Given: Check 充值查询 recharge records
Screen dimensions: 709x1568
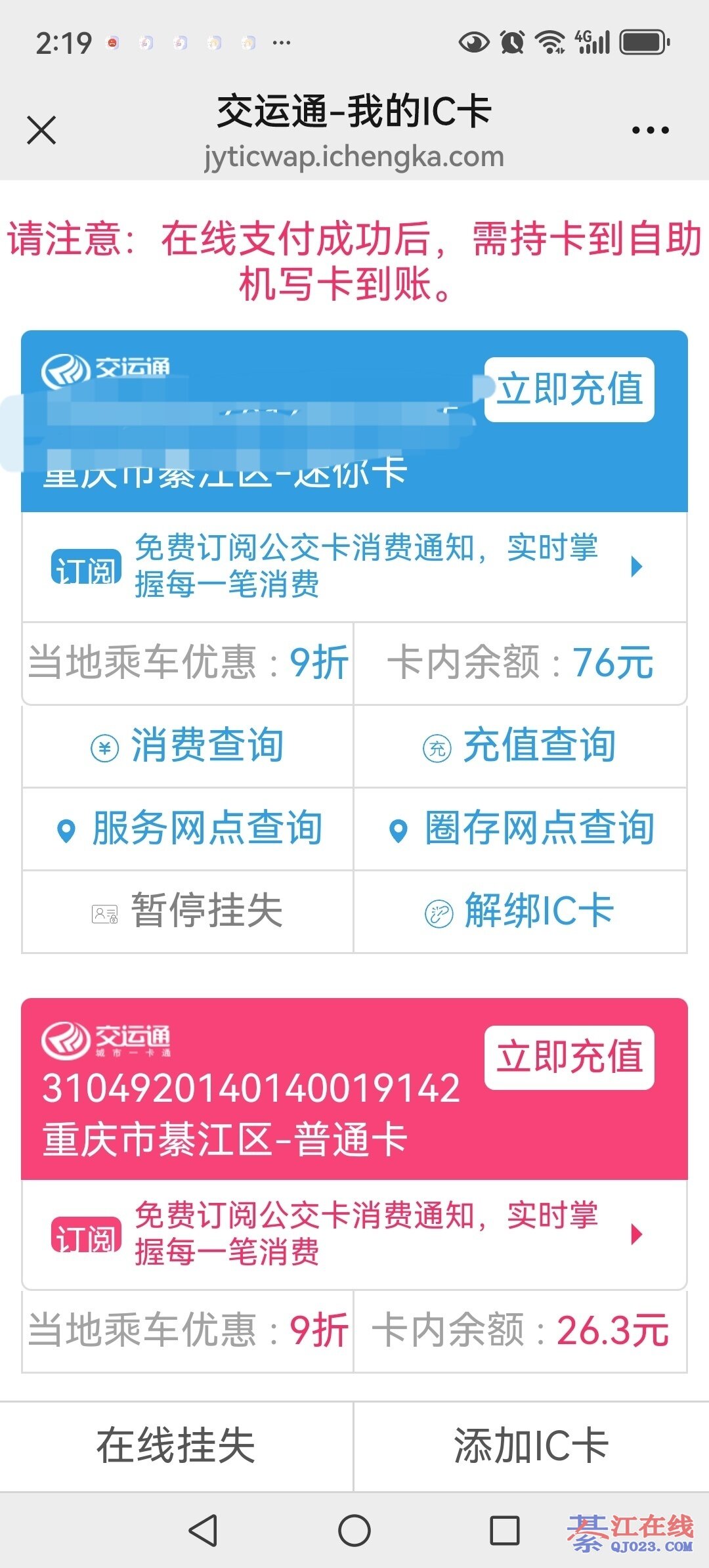Looking at the screenshot, I should point(520,746).
